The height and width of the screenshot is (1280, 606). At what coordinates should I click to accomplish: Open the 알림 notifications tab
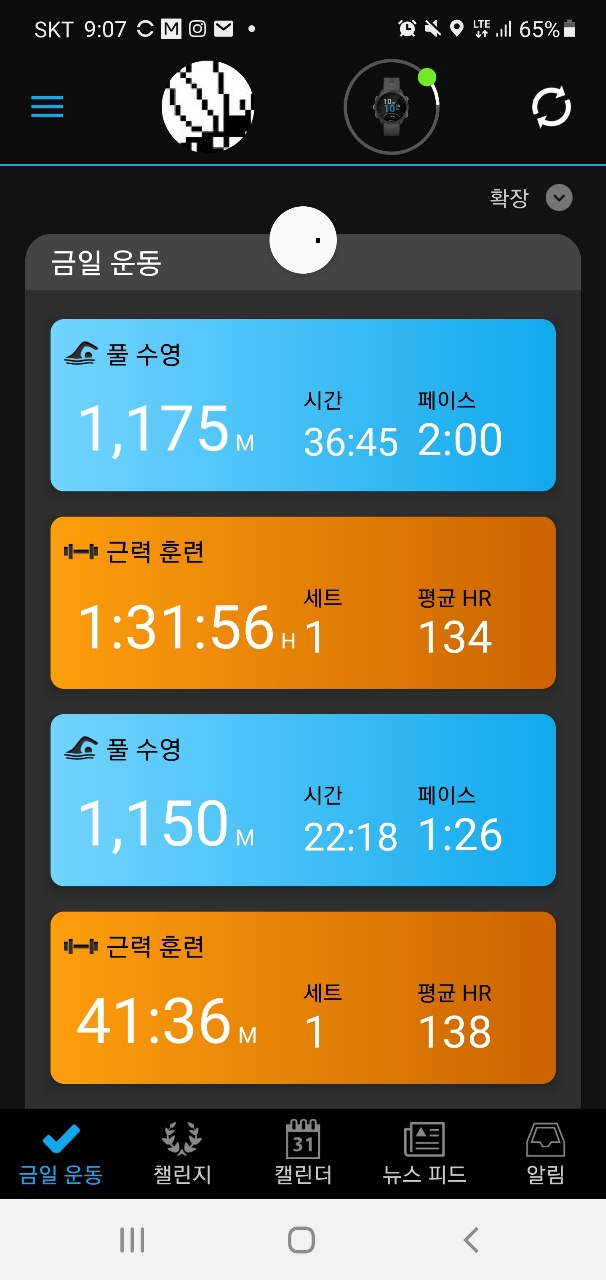tap(546, 1154)
